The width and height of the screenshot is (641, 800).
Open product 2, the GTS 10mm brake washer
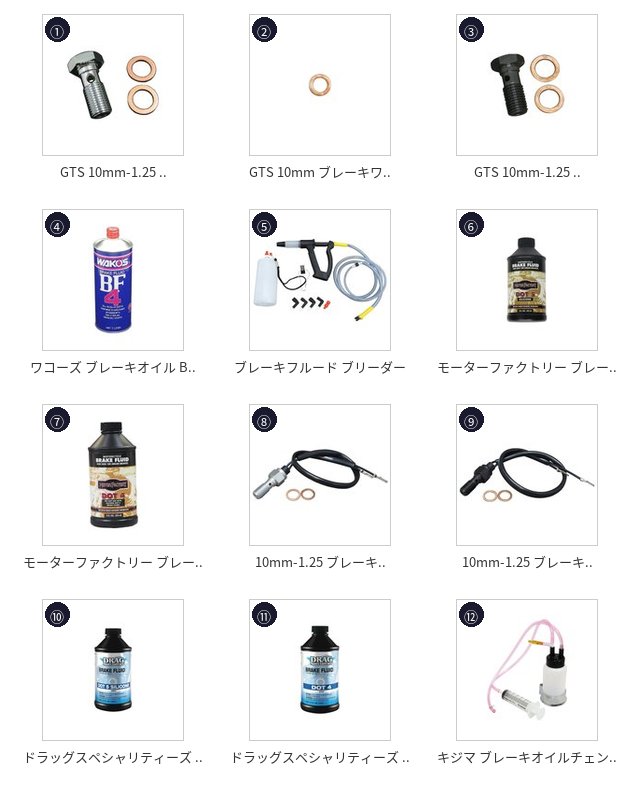point(320,85)
